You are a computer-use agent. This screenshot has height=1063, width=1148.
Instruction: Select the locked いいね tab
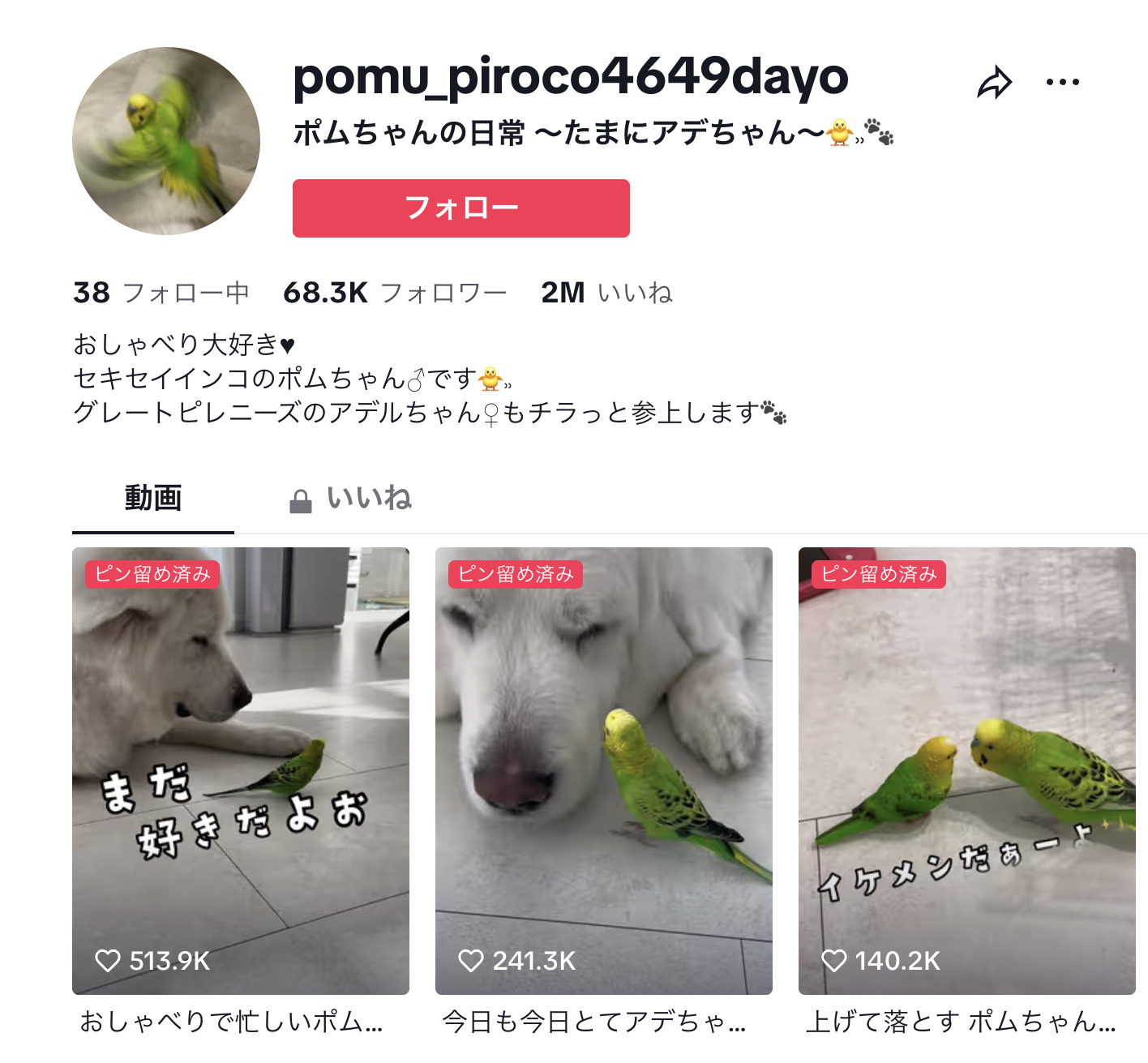tap(352, 499)
